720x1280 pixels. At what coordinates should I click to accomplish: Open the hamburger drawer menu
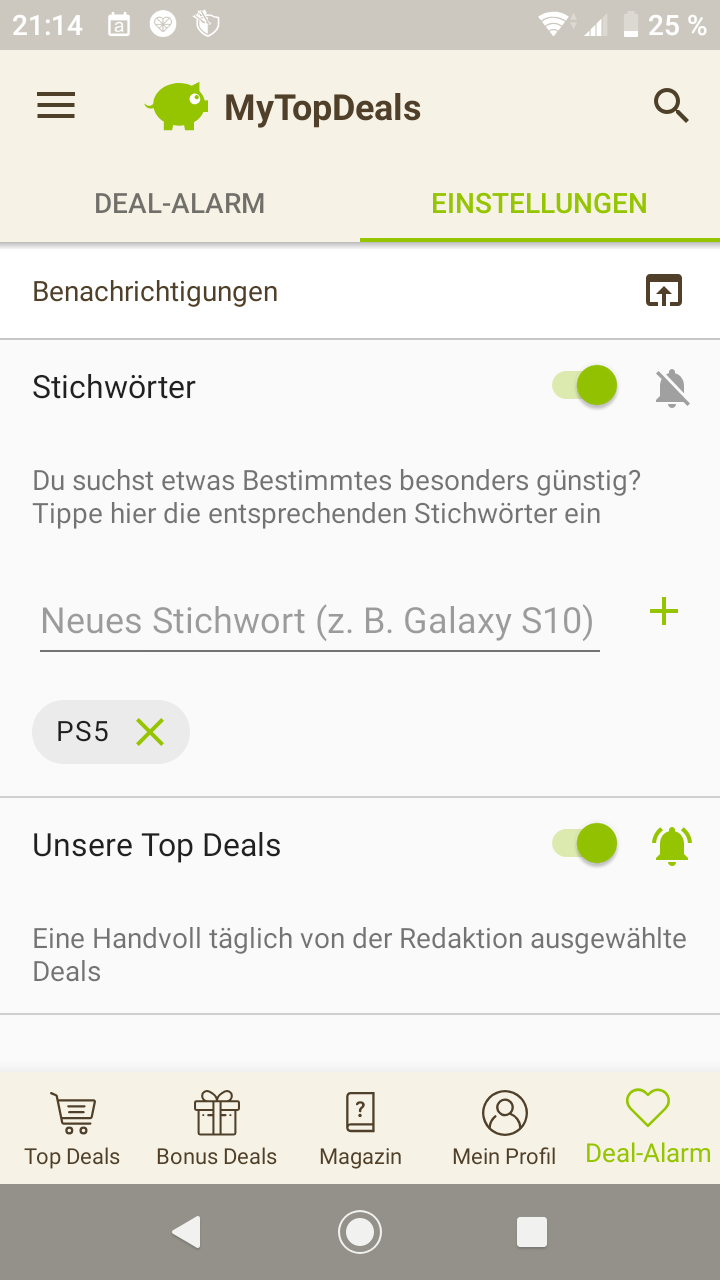coord(56,106)
